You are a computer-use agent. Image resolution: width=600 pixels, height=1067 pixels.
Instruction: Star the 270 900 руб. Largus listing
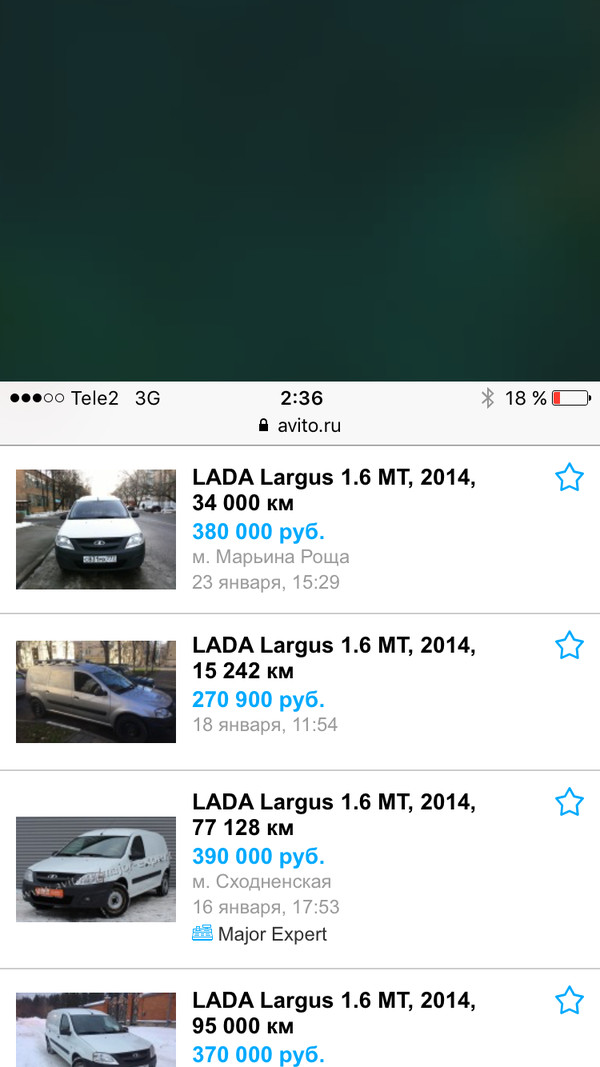[x=569, y=645]
